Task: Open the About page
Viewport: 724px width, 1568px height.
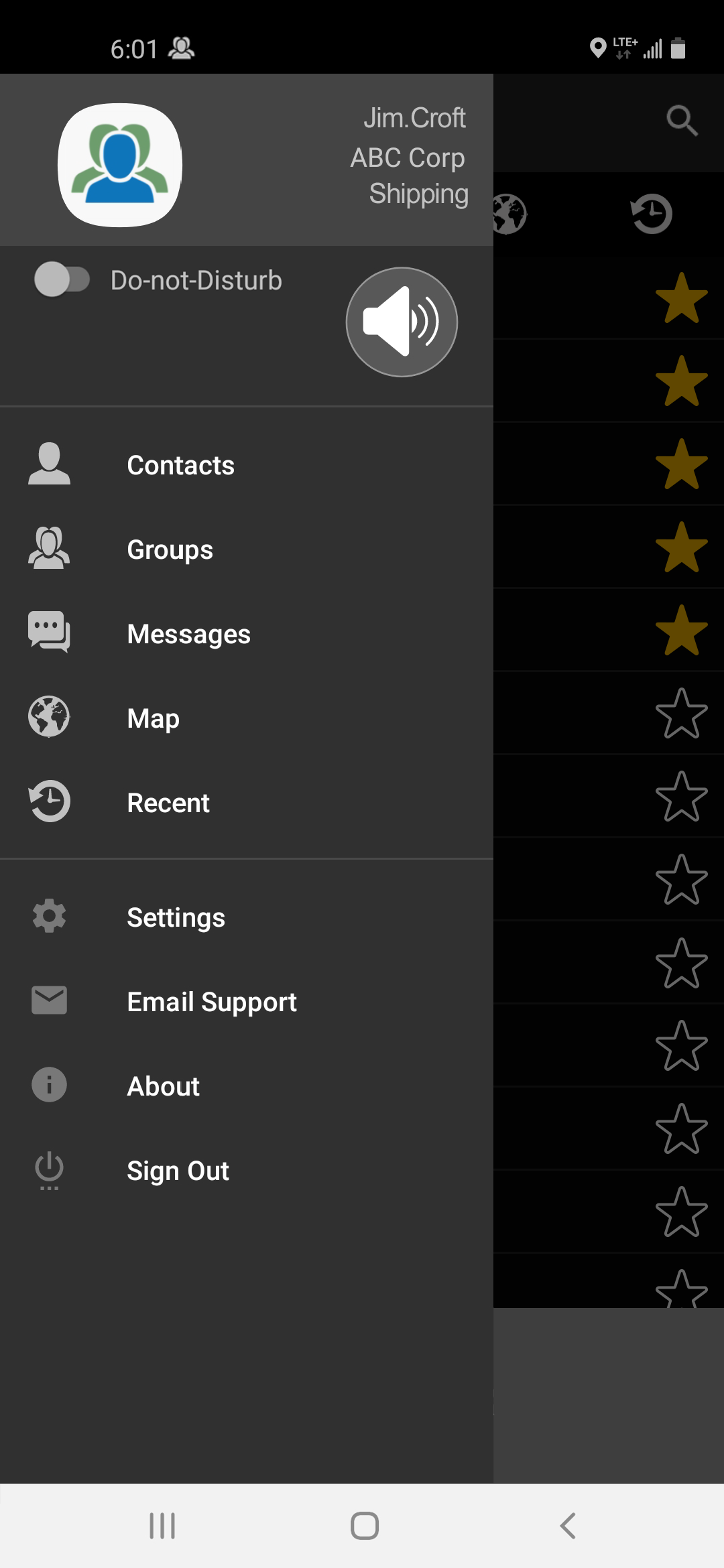Action: [247, 1086]
